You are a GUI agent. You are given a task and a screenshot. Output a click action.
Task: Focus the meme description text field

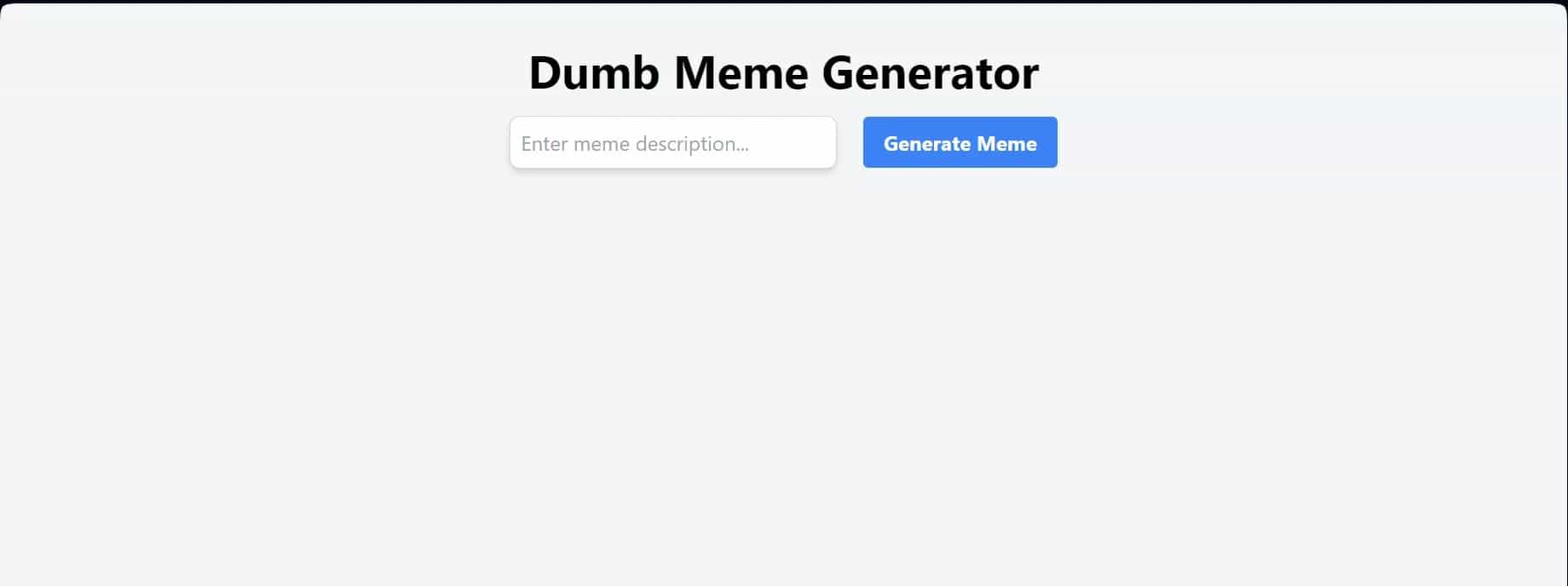coord(672,143)
